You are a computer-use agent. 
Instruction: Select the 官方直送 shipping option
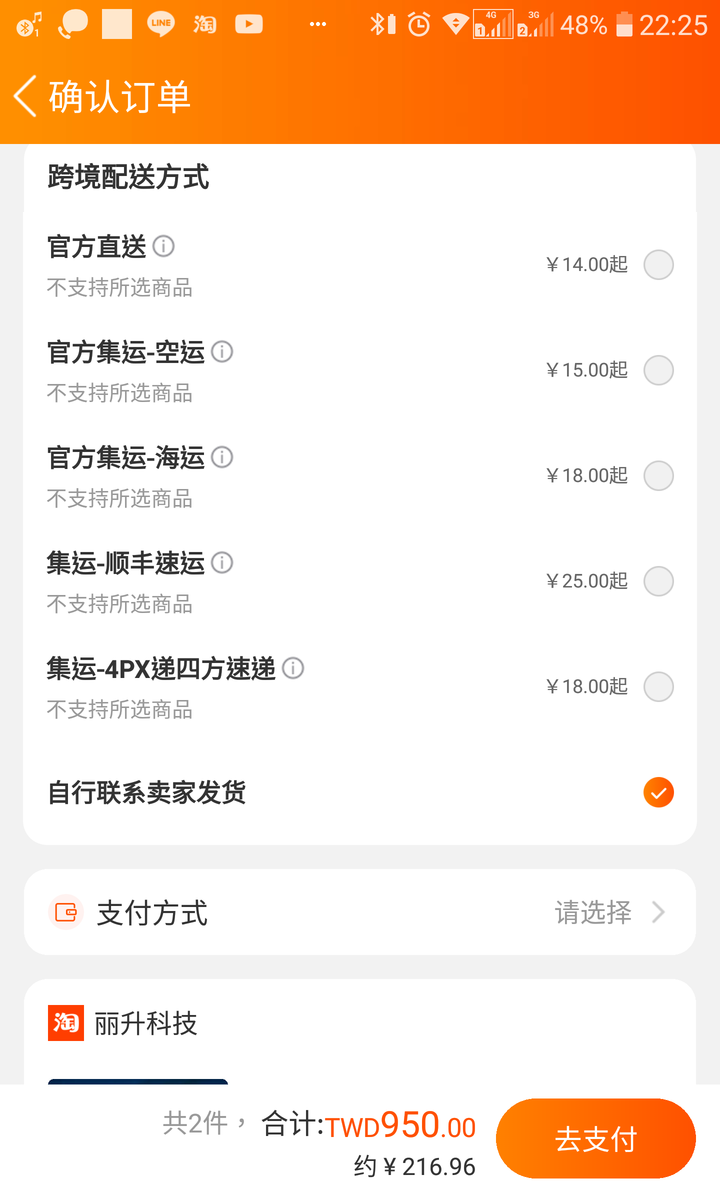658,265
